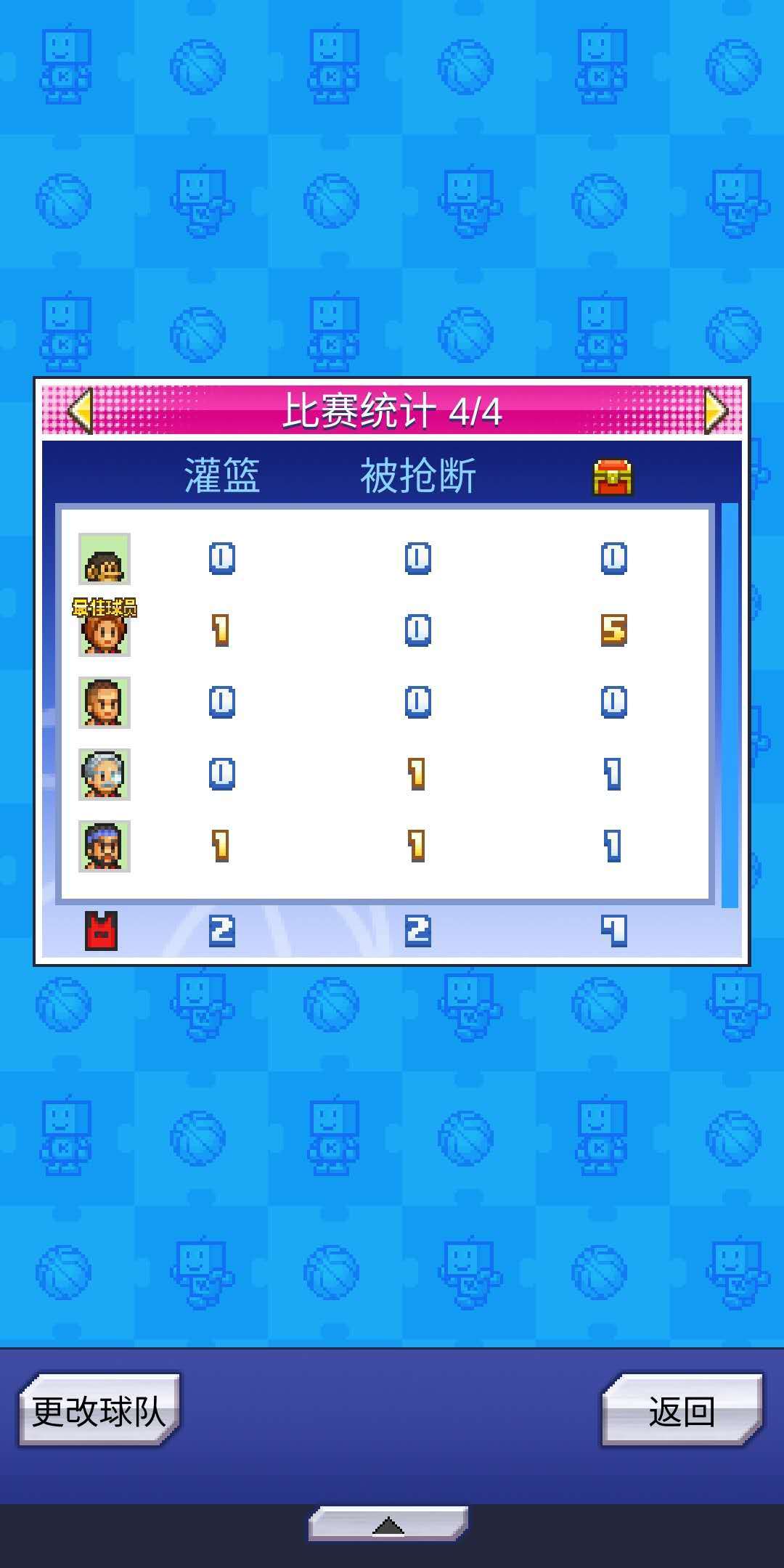Click the gray-haired player with glasses avatar

103,773
